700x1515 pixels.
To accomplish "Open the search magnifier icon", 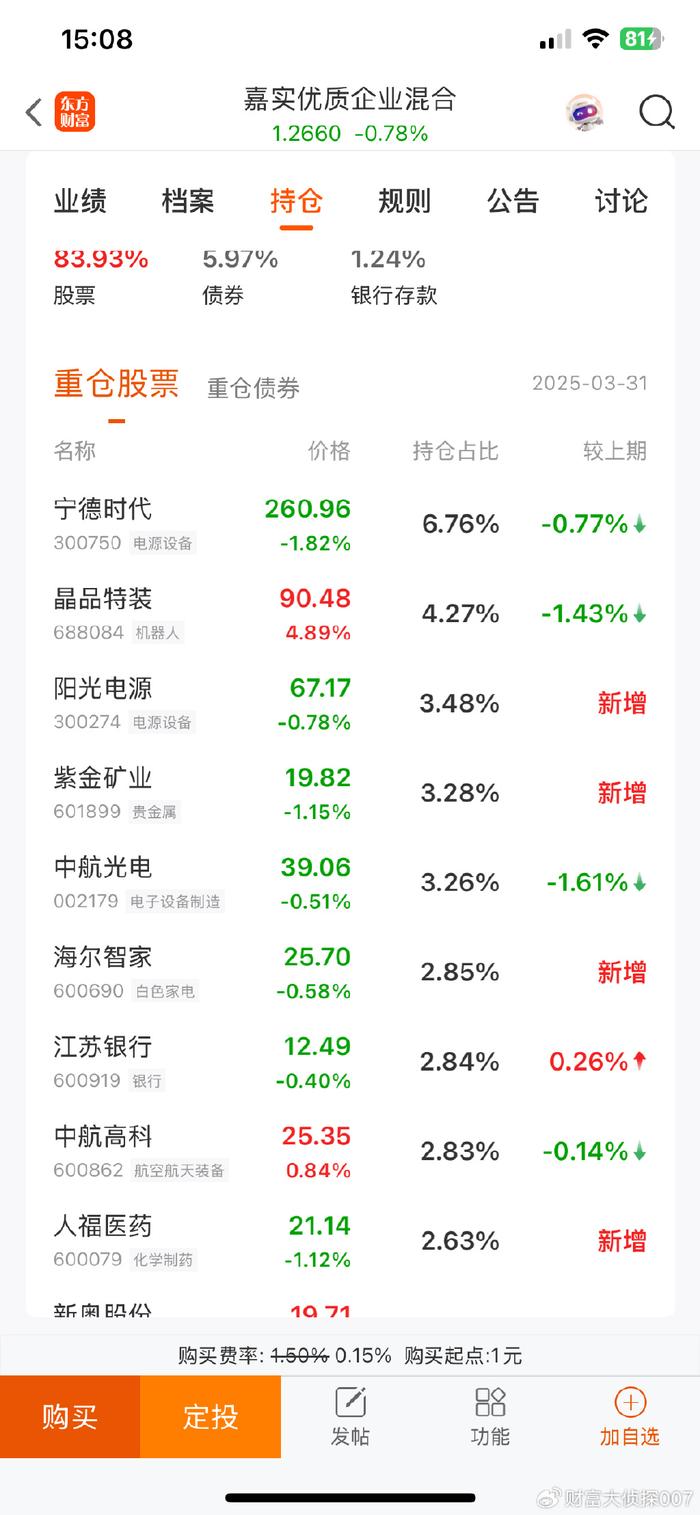I will coord(657,112).
